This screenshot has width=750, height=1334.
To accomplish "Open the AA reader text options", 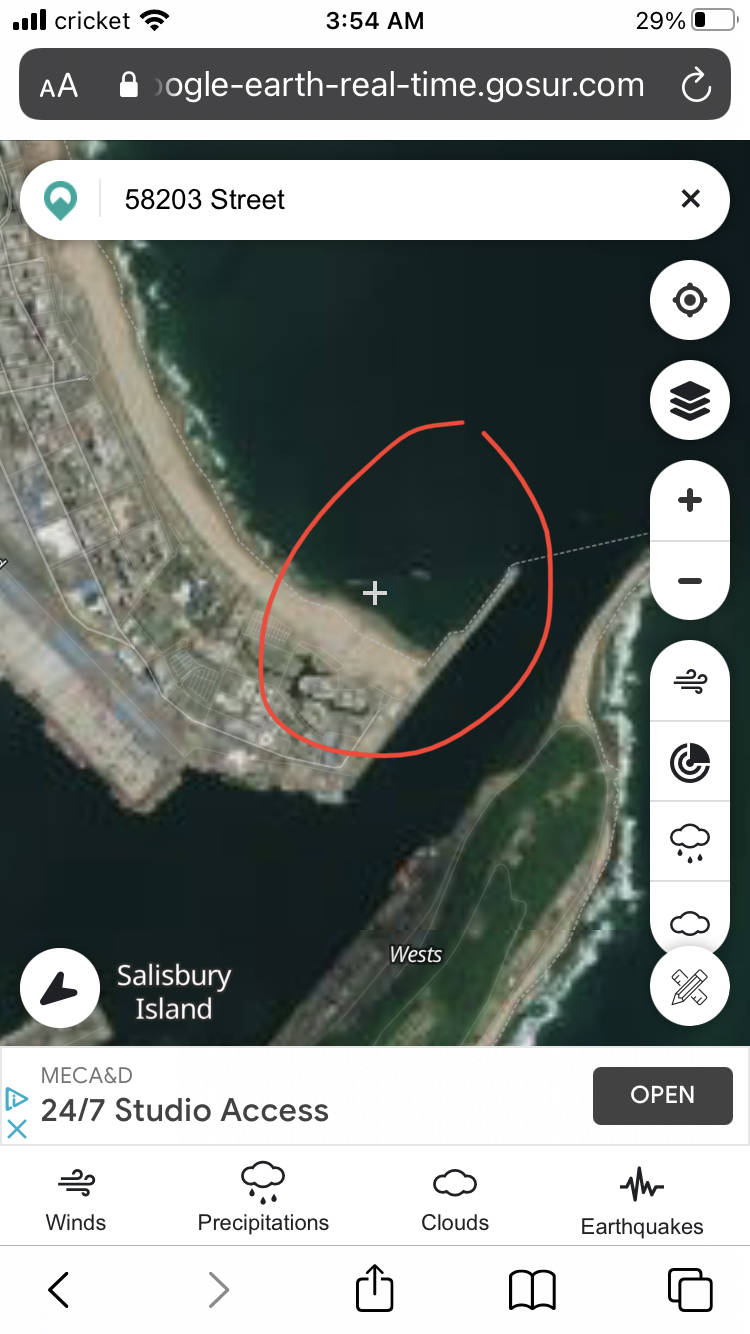I will coord(59,86).
